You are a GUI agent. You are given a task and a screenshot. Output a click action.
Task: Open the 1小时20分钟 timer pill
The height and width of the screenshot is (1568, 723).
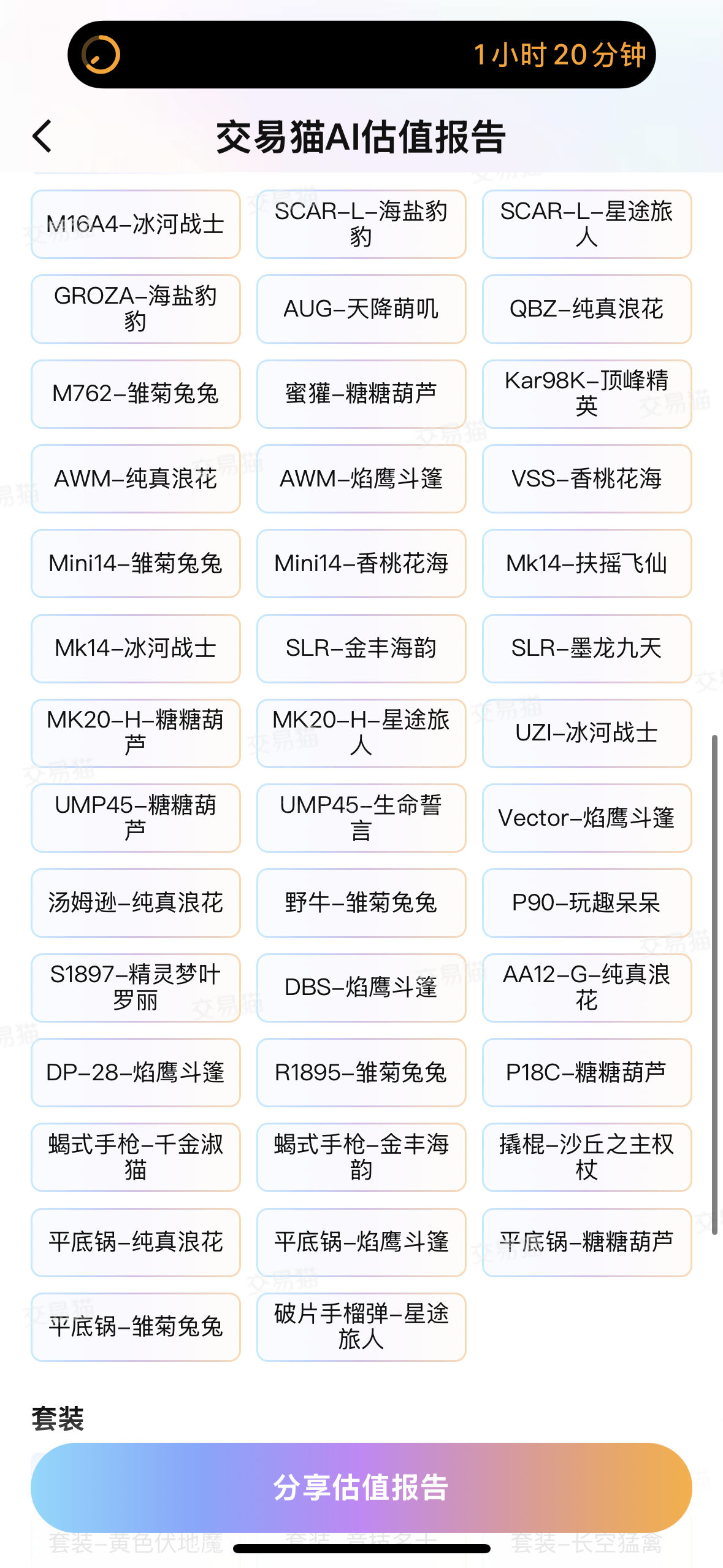pos(361,55)
